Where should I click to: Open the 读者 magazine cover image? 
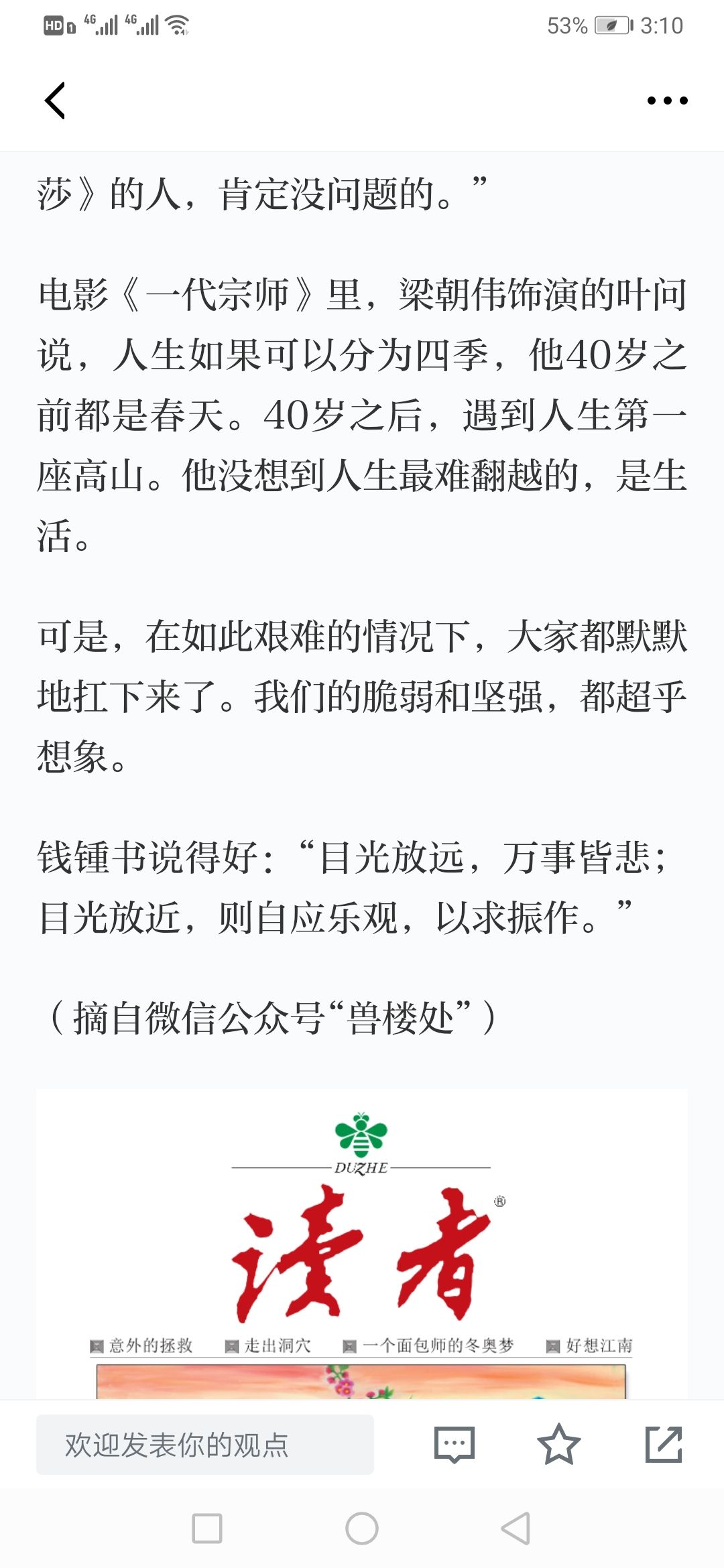tap(362, 1244)
